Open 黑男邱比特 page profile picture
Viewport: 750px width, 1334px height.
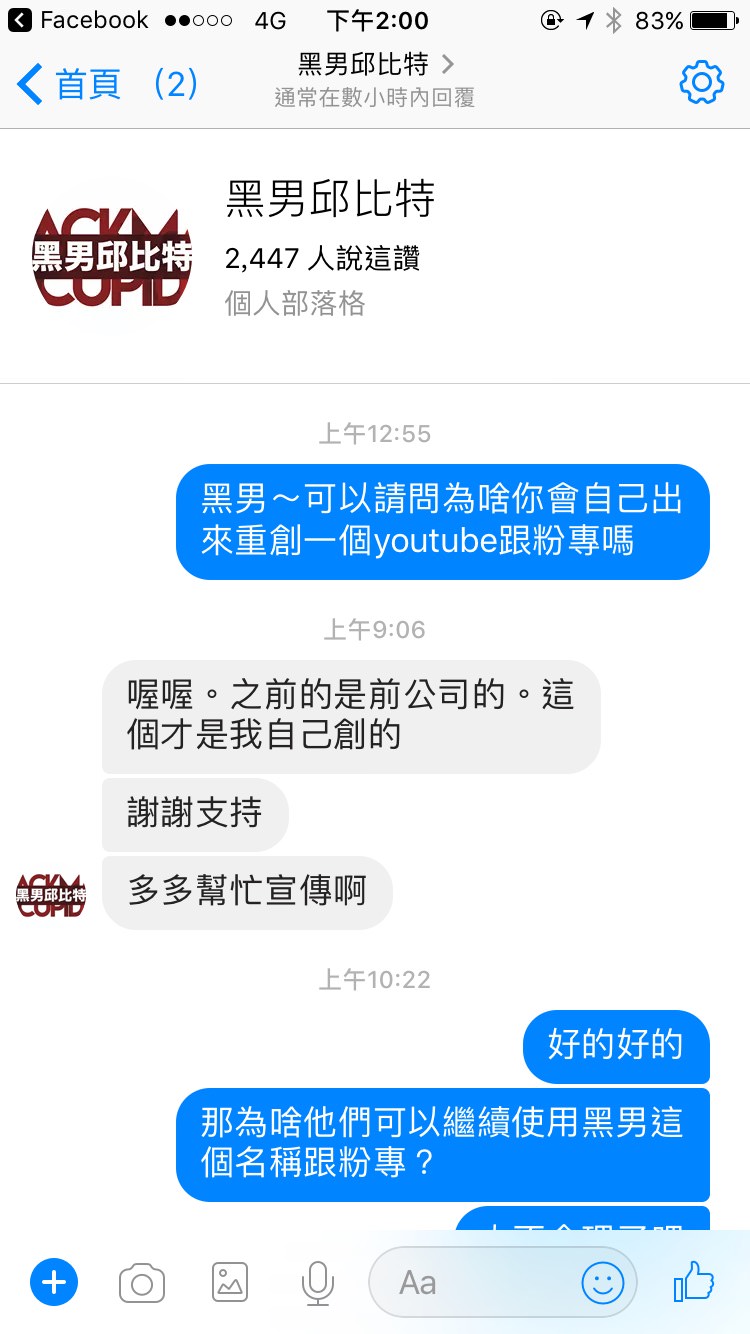(112, 256)
